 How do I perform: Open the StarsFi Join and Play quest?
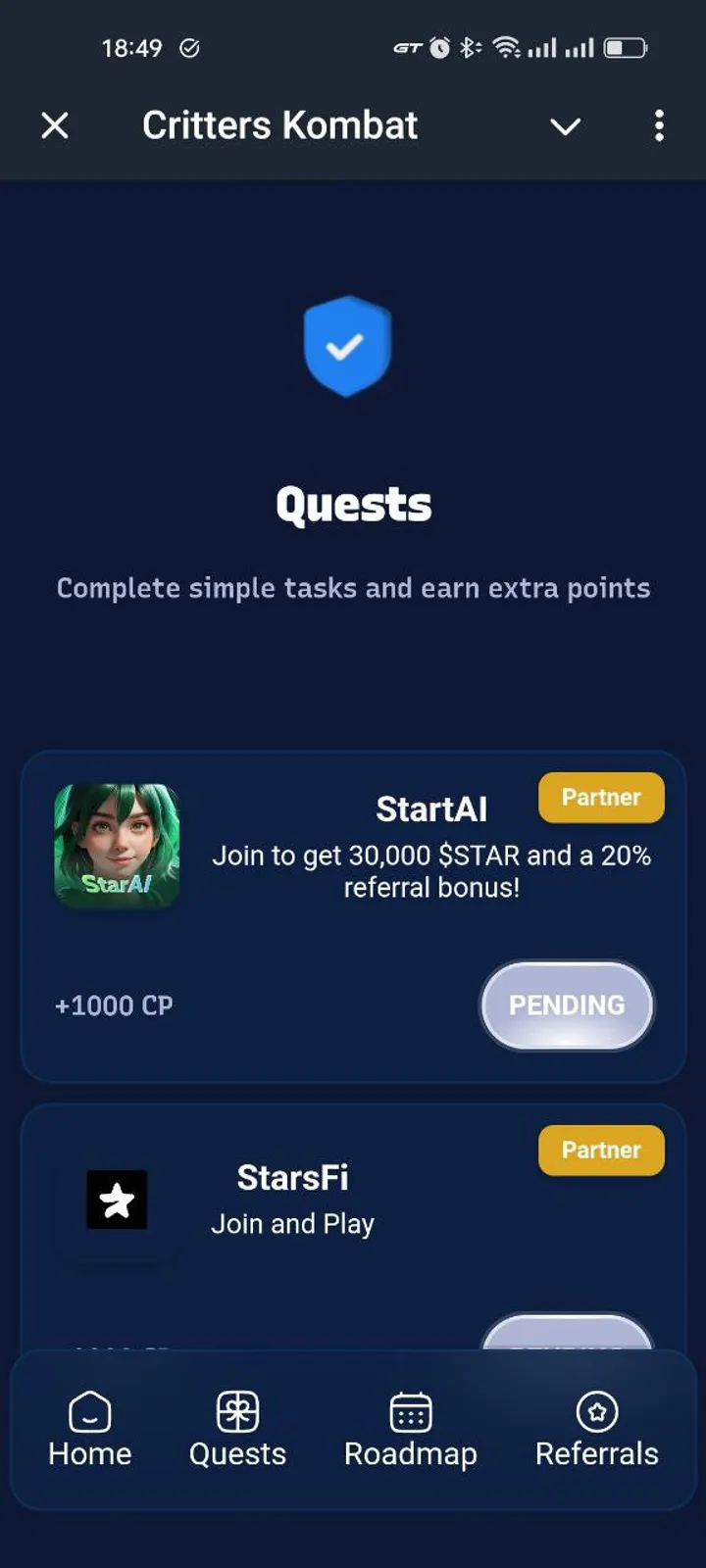292,1200
